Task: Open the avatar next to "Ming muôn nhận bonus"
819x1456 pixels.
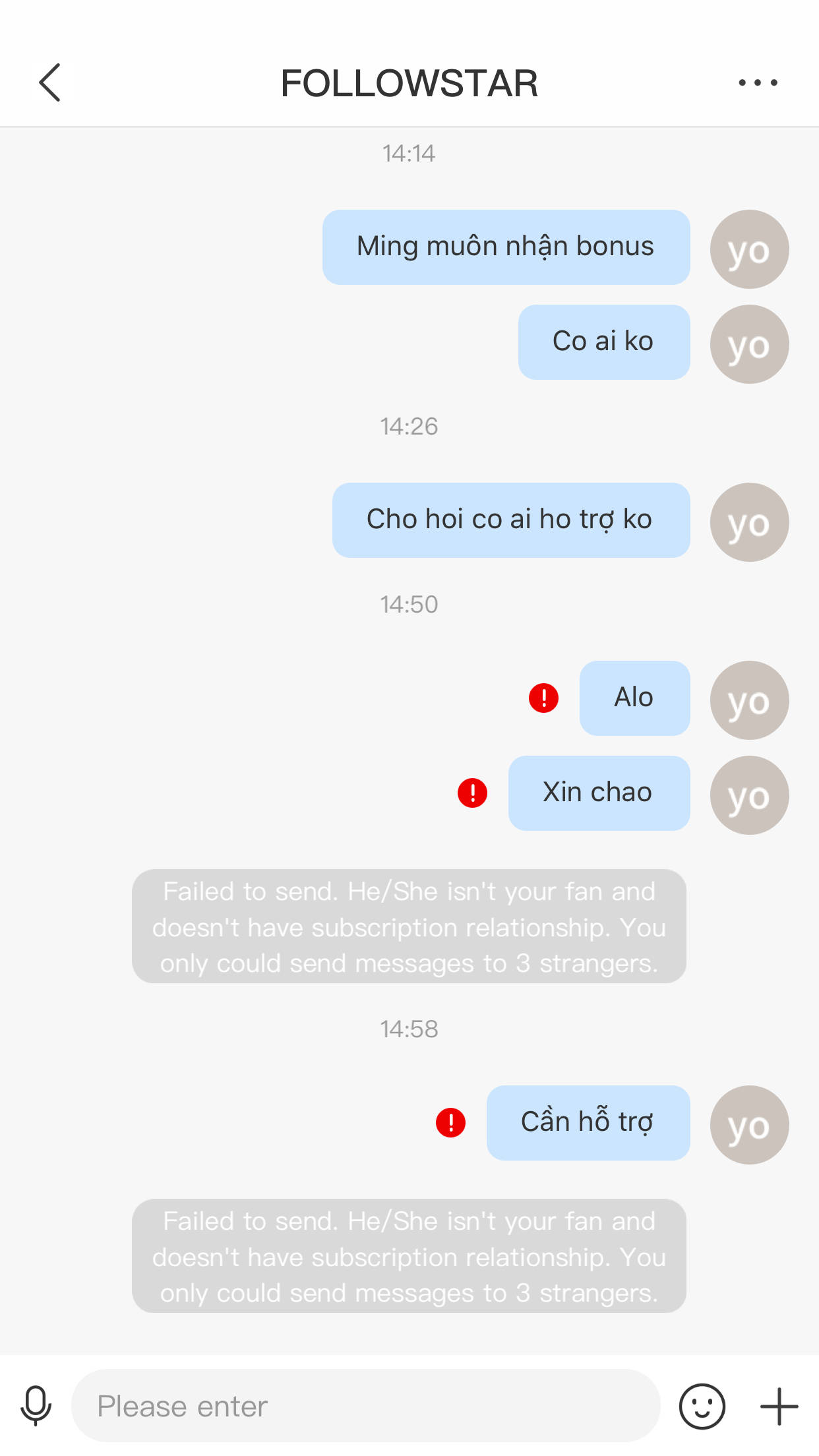Action: point(750,249)
